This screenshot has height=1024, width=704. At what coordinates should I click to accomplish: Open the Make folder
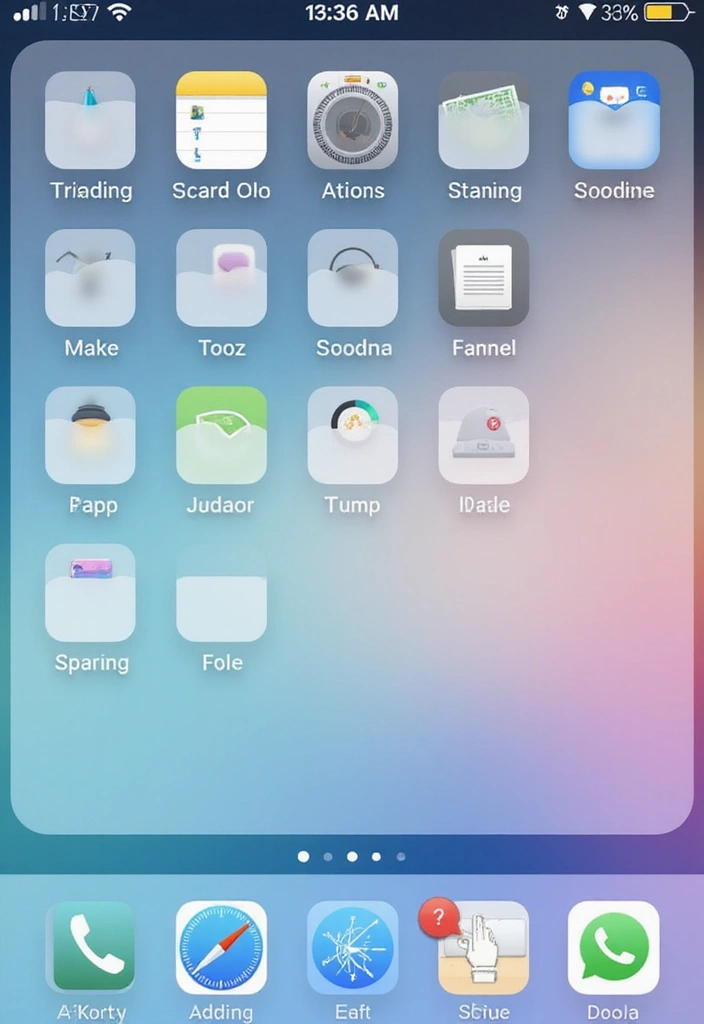point(90,278)
